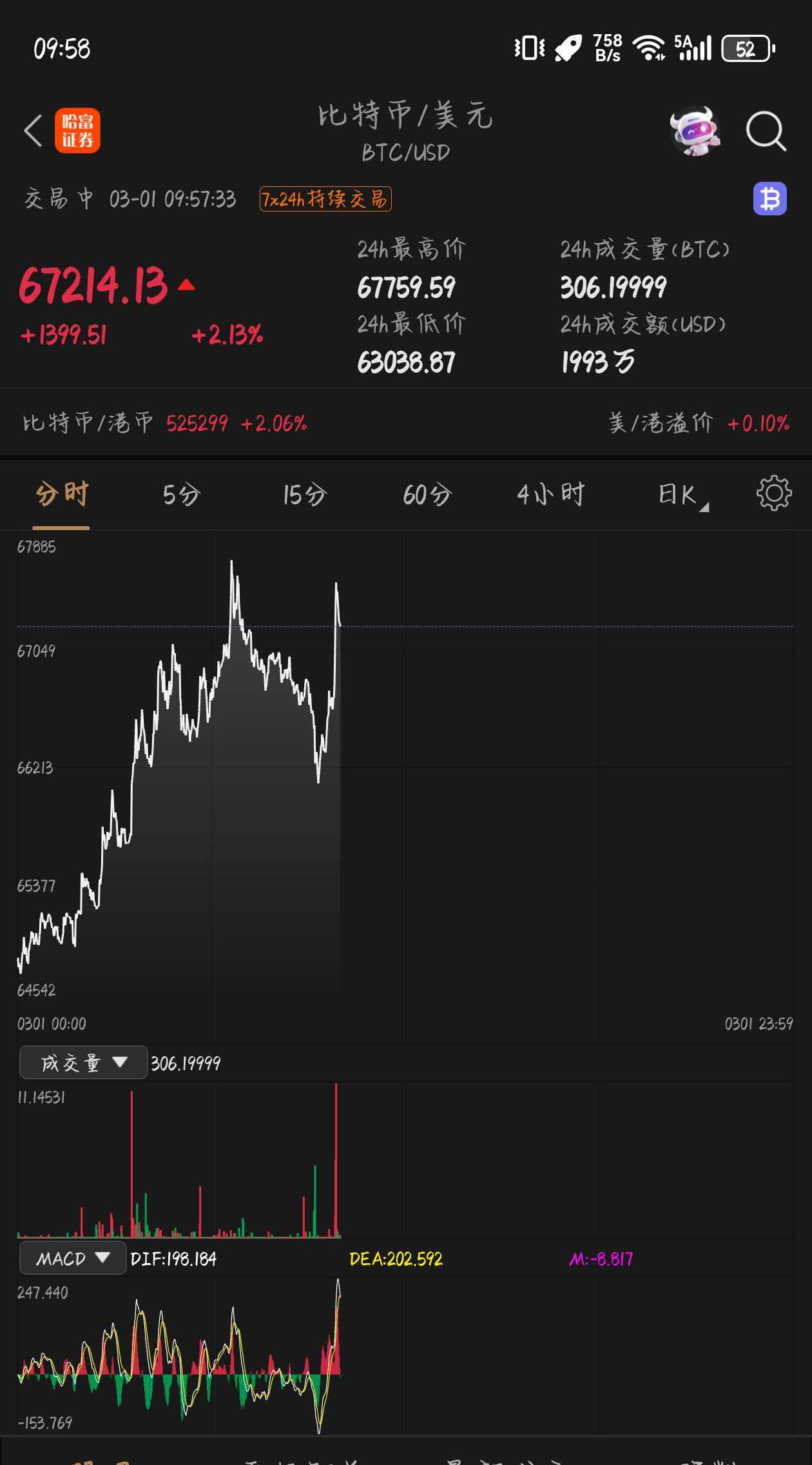Open chart settings gear
This screenshot has width=812, height=1465.
click(773, 494)
